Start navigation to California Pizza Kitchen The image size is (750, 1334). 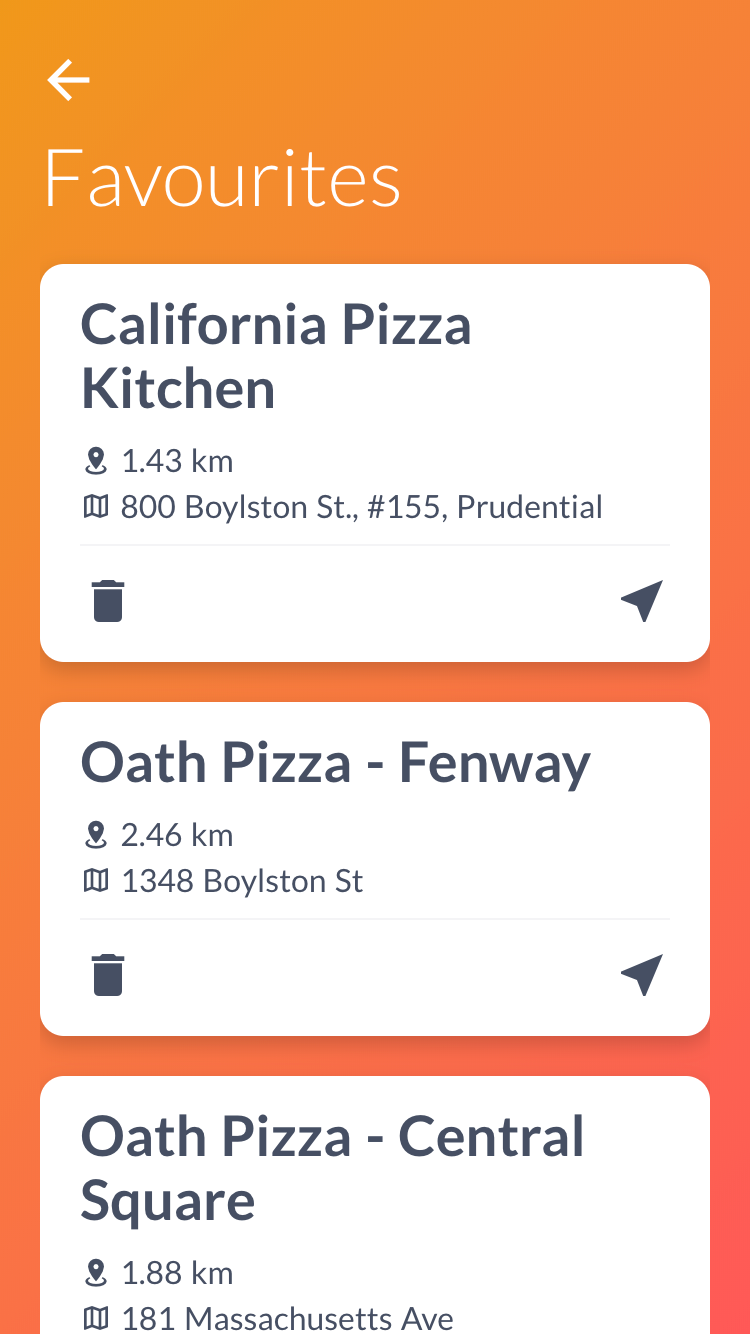(x=640, y=600)
